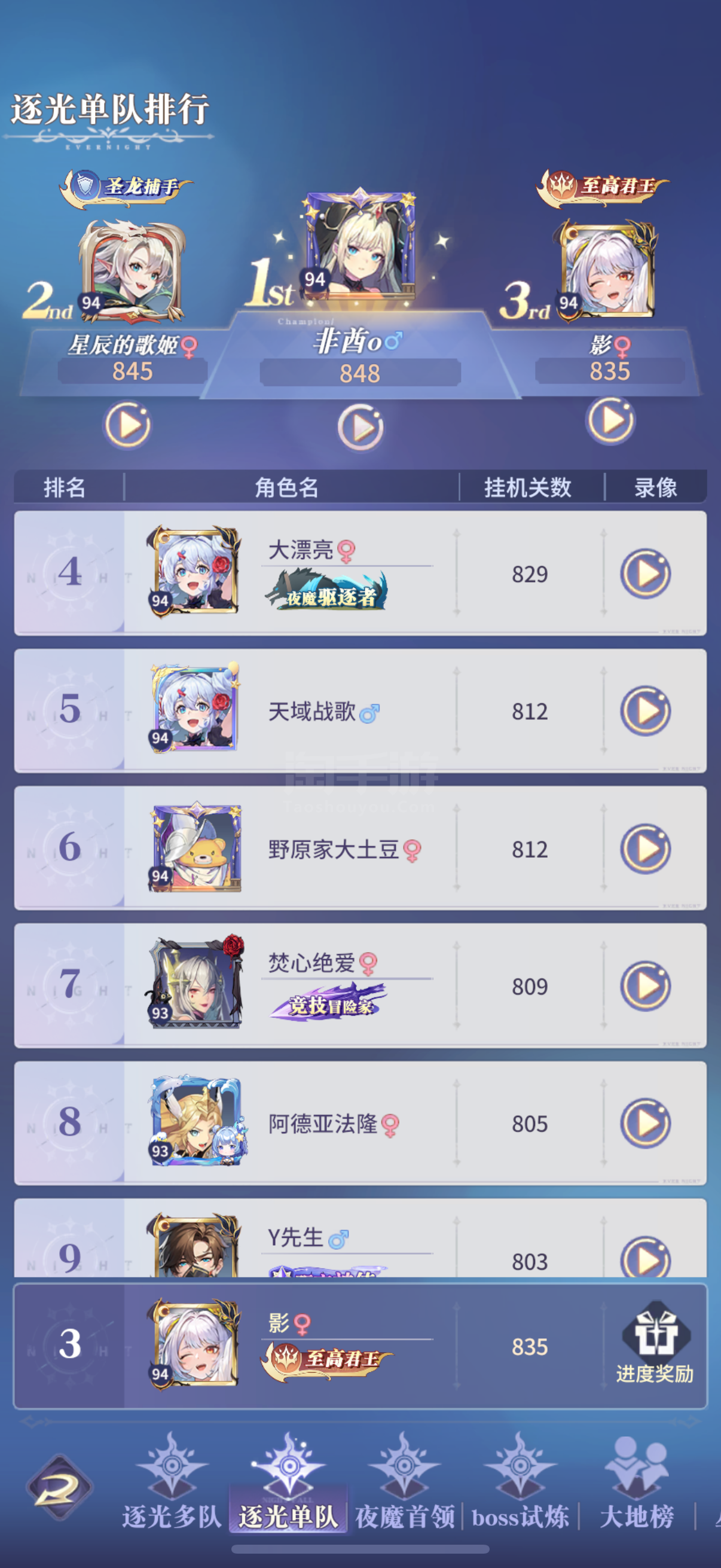
Task: Select the 逐光单队 tab
Action: pyautogui.click(x=288, y=1485)
